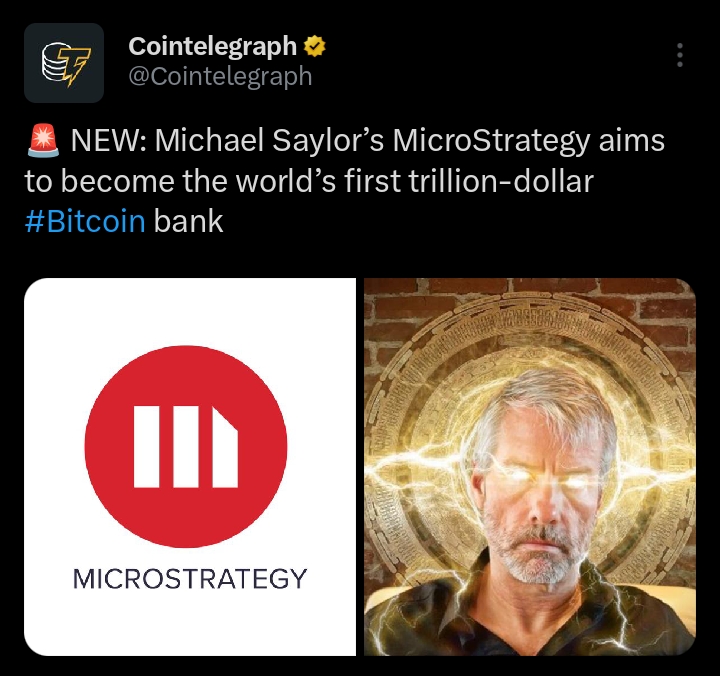Open Cointelegraph's profile avatar
Screen dimensions: 720x676
tap(64, 63)
